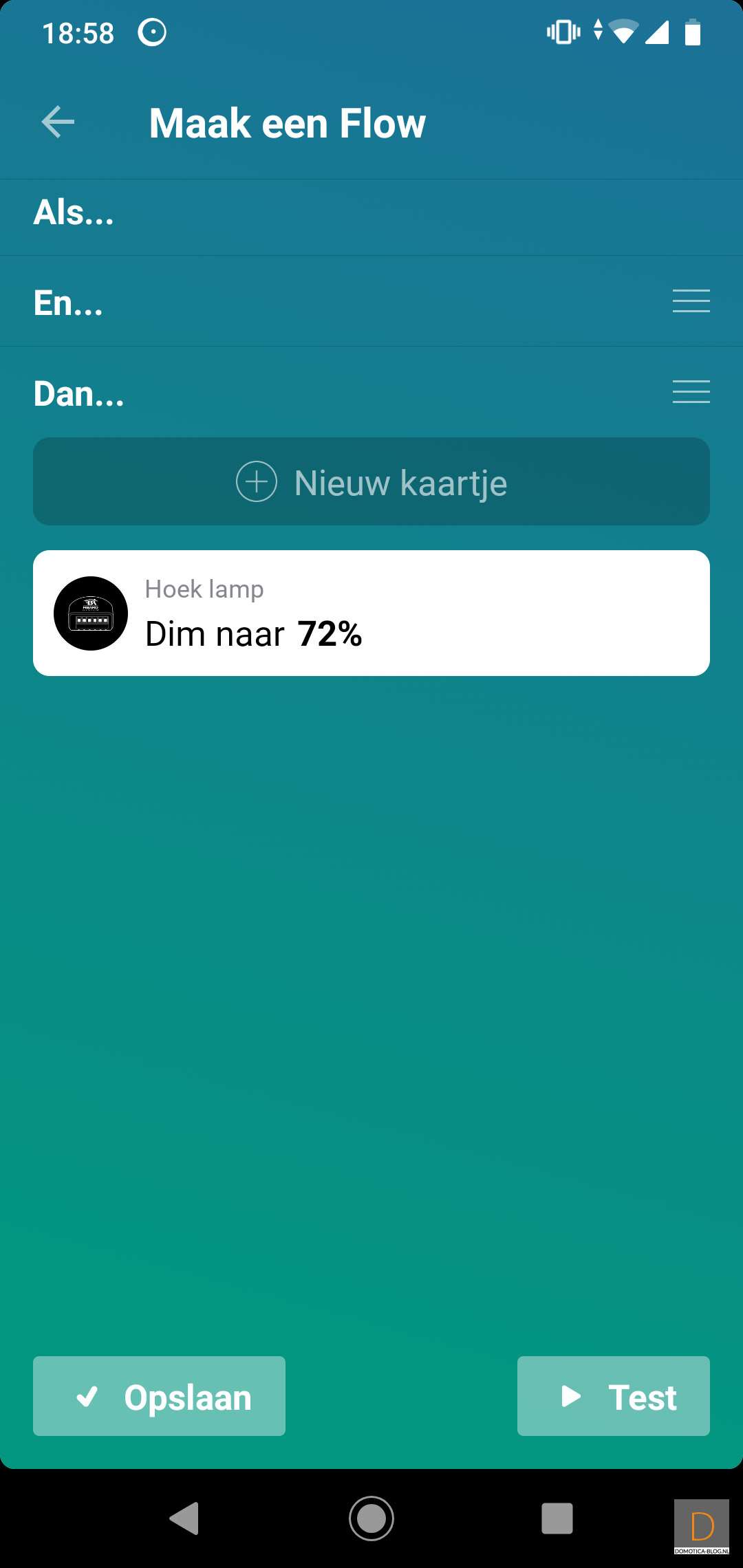This screenshot has height=1568, width=743.
Task: Run the flow with Test
Action: click(613, 1396)
